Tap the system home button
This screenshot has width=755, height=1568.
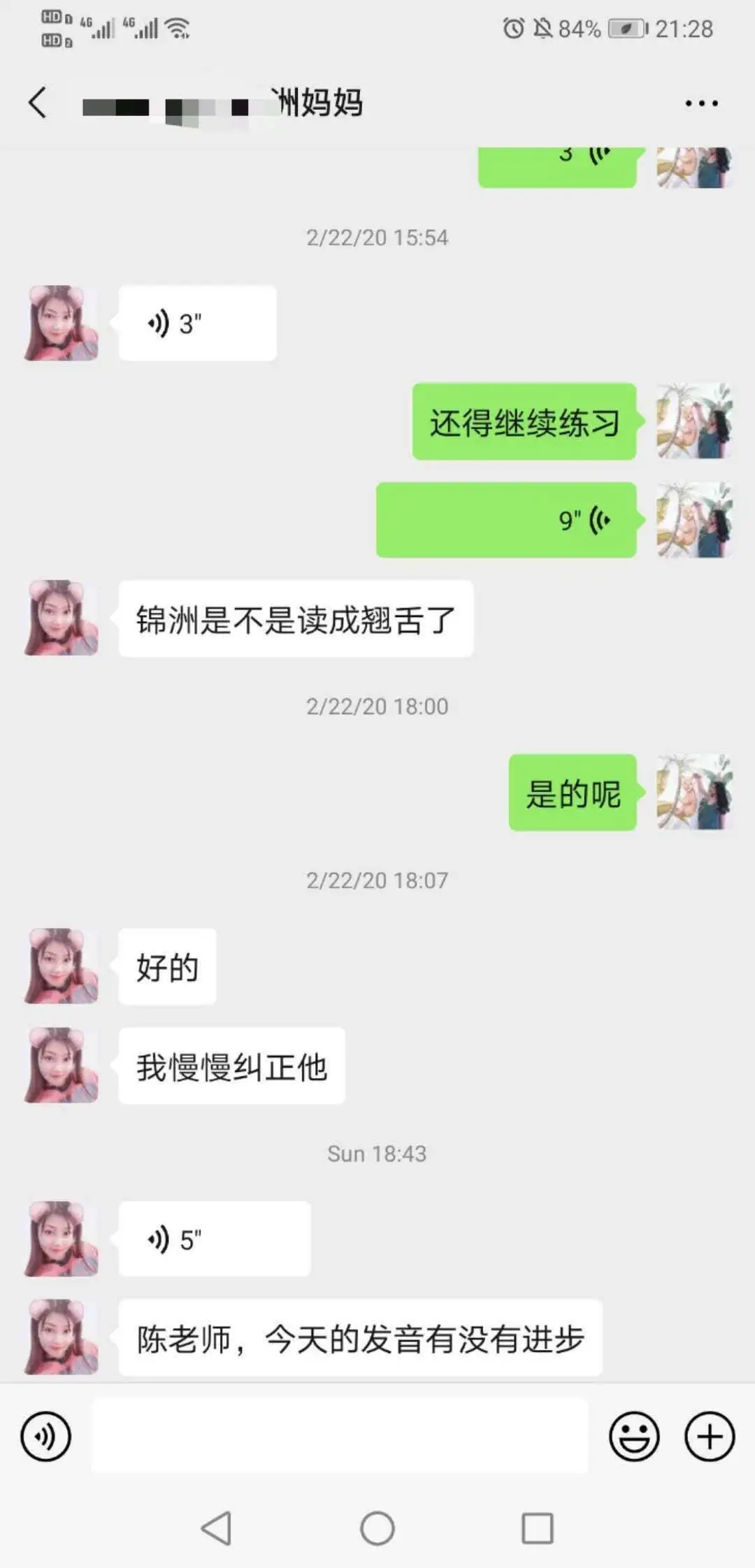[377, 1528]
